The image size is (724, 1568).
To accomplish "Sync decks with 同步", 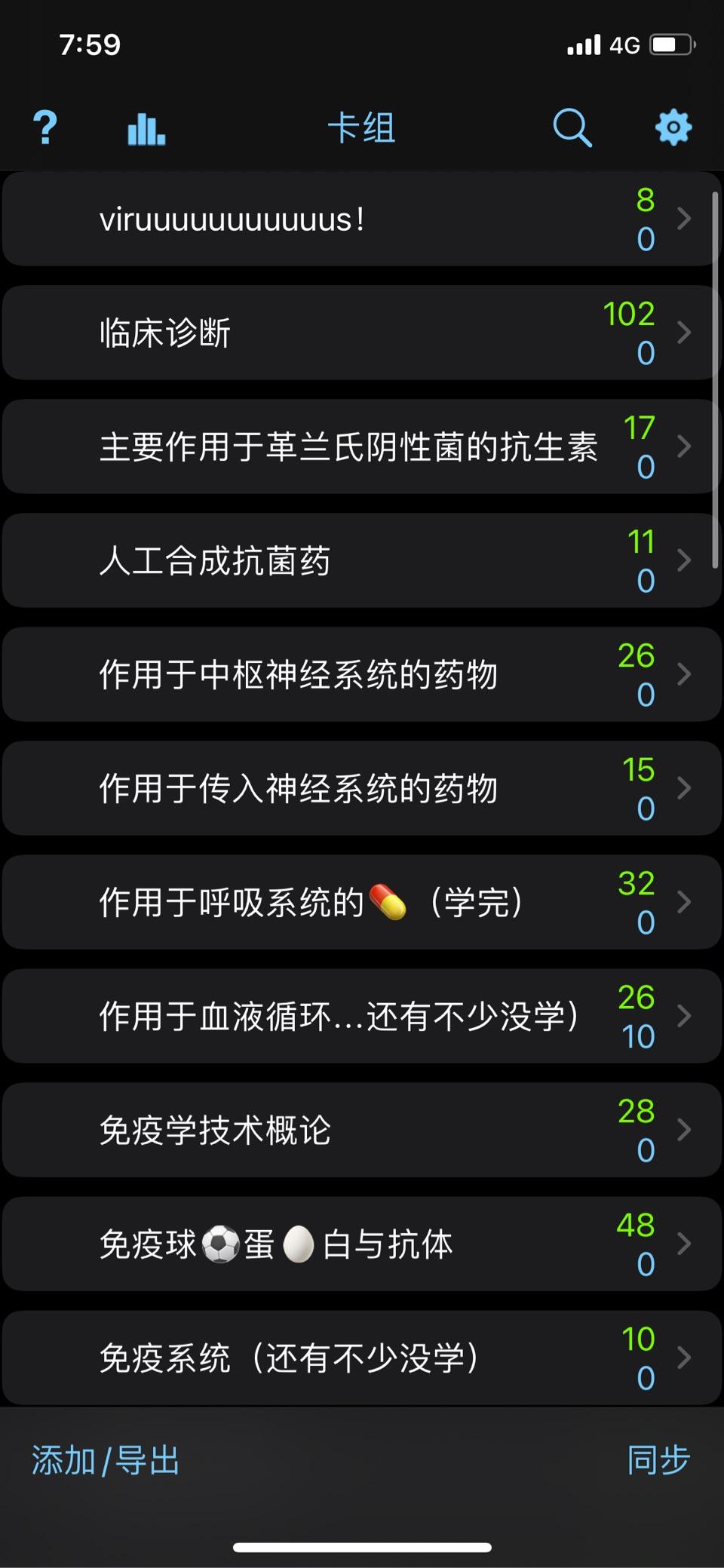I will click(658, 1460).
